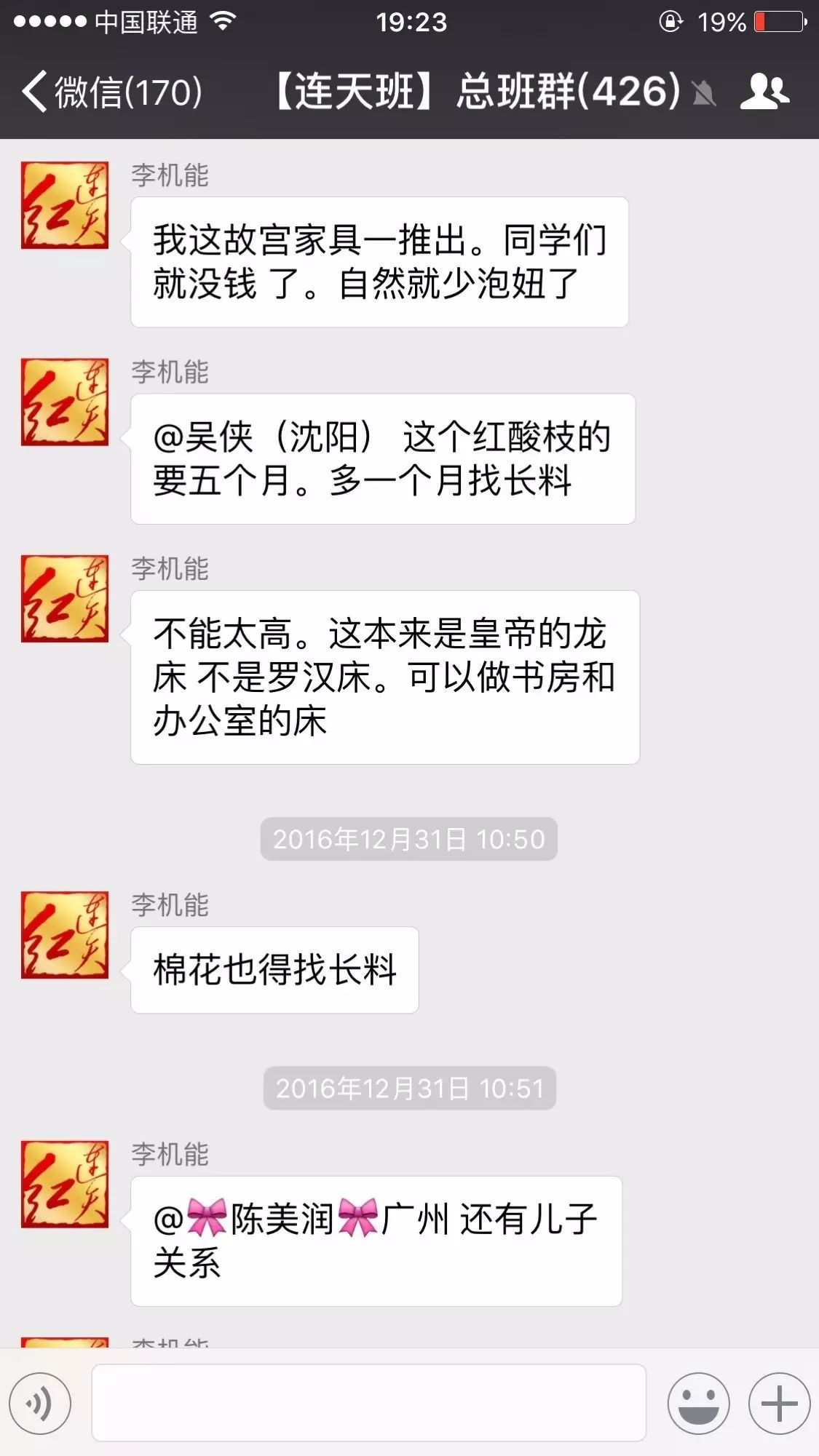Image resolution: width=819 pixels, height=1456 pixels.
Task: Go back to the 微信 chat list
Action: tap(109, 92)
